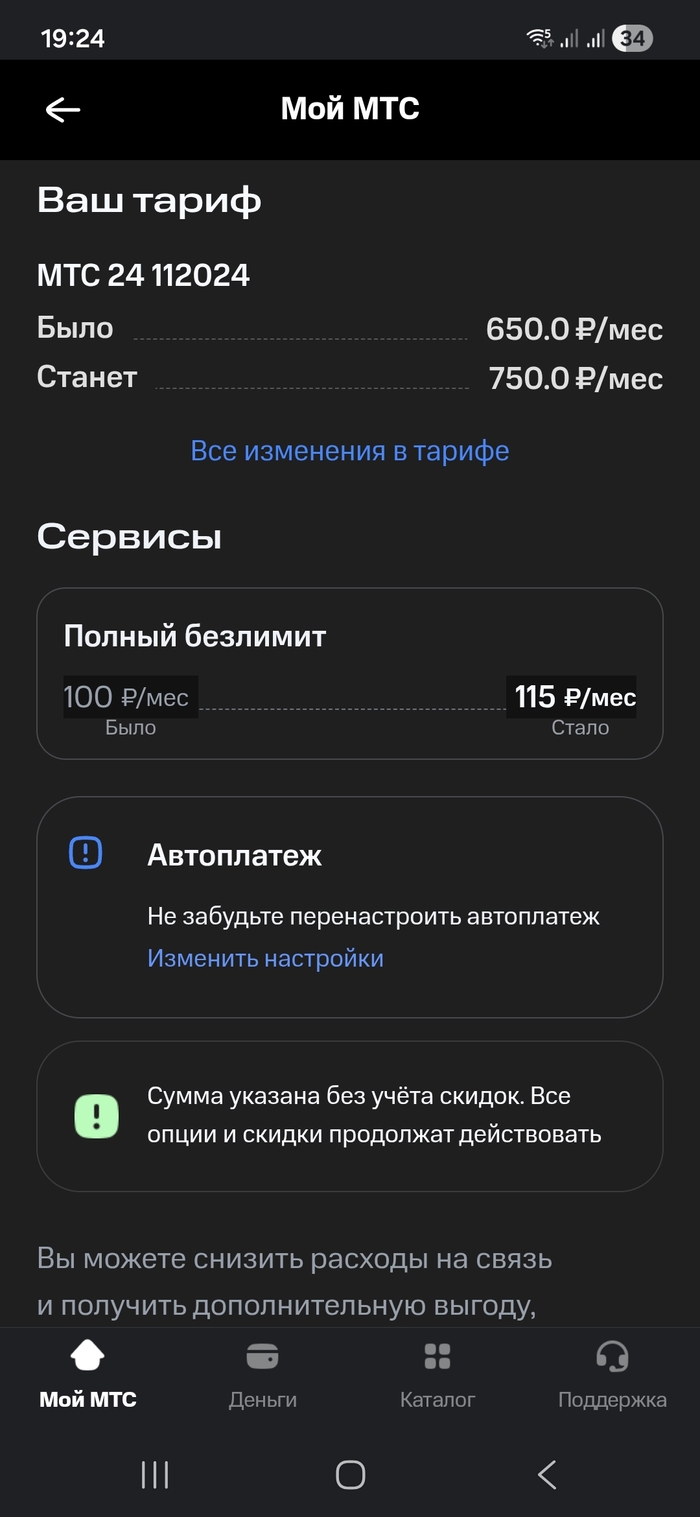The width and height of the screenshot is (700, 1517).
Task: Open the Поддержка tab
Action: pyautogui.click(x=612, y=1376)
